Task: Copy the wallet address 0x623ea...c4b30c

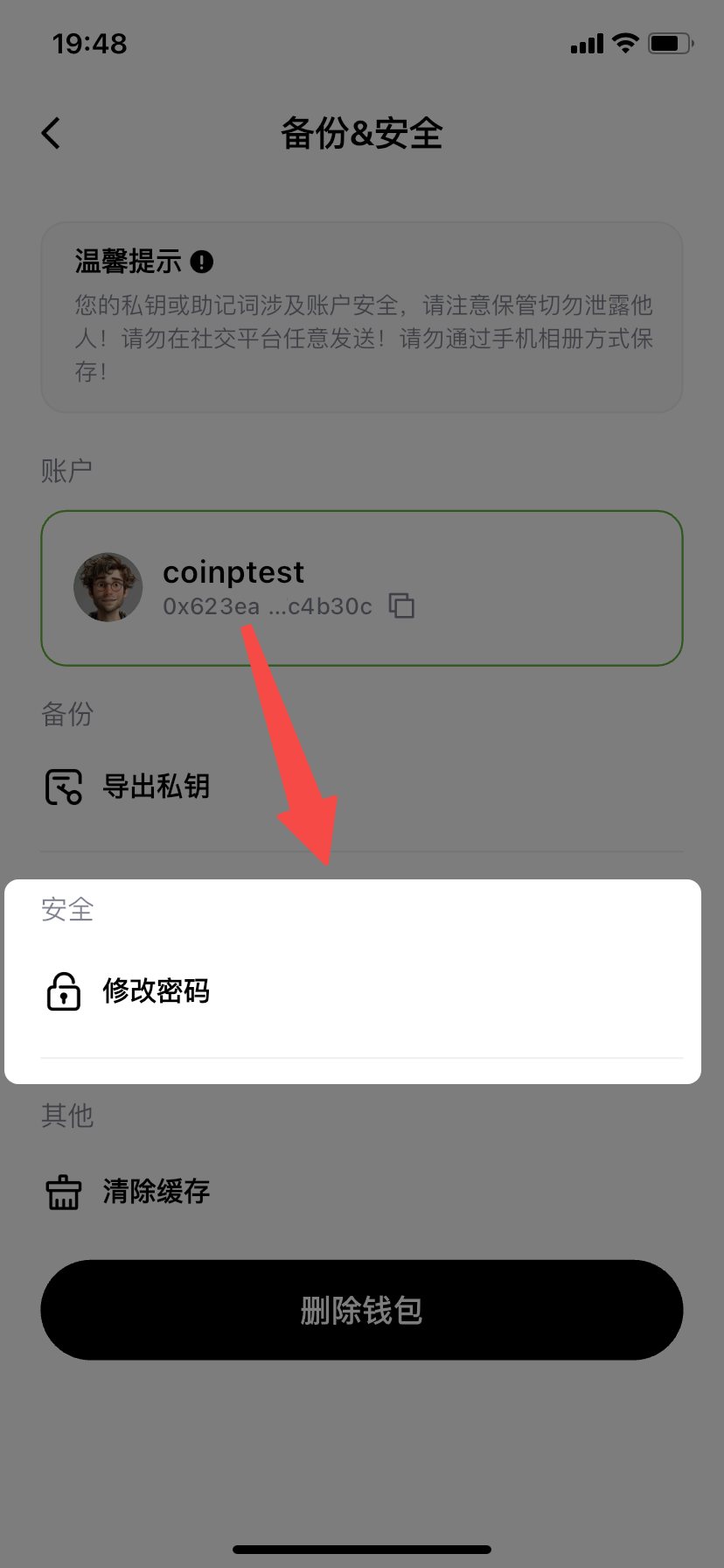Action: (x=401, y=605)
